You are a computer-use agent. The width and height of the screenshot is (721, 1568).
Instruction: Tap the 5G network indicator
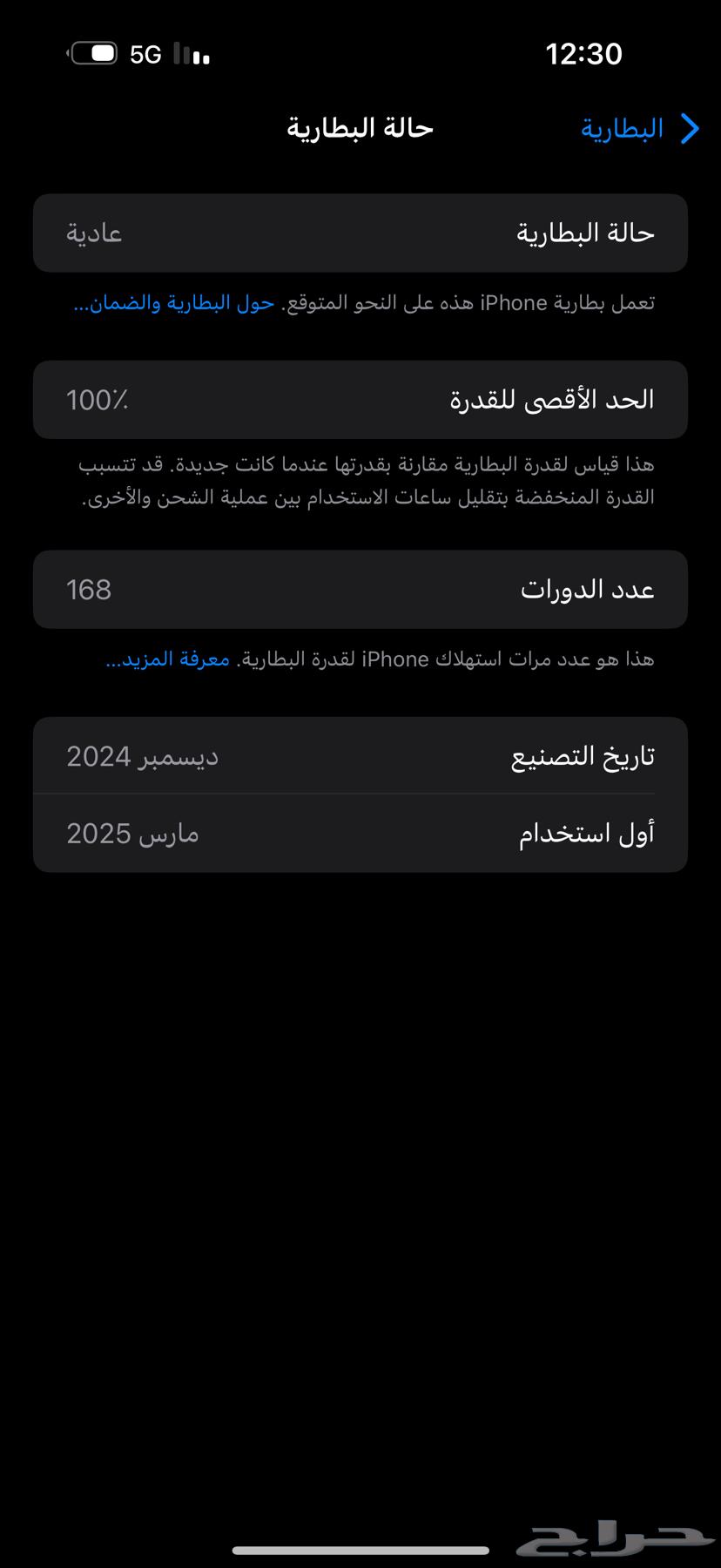tap(147, 52)
